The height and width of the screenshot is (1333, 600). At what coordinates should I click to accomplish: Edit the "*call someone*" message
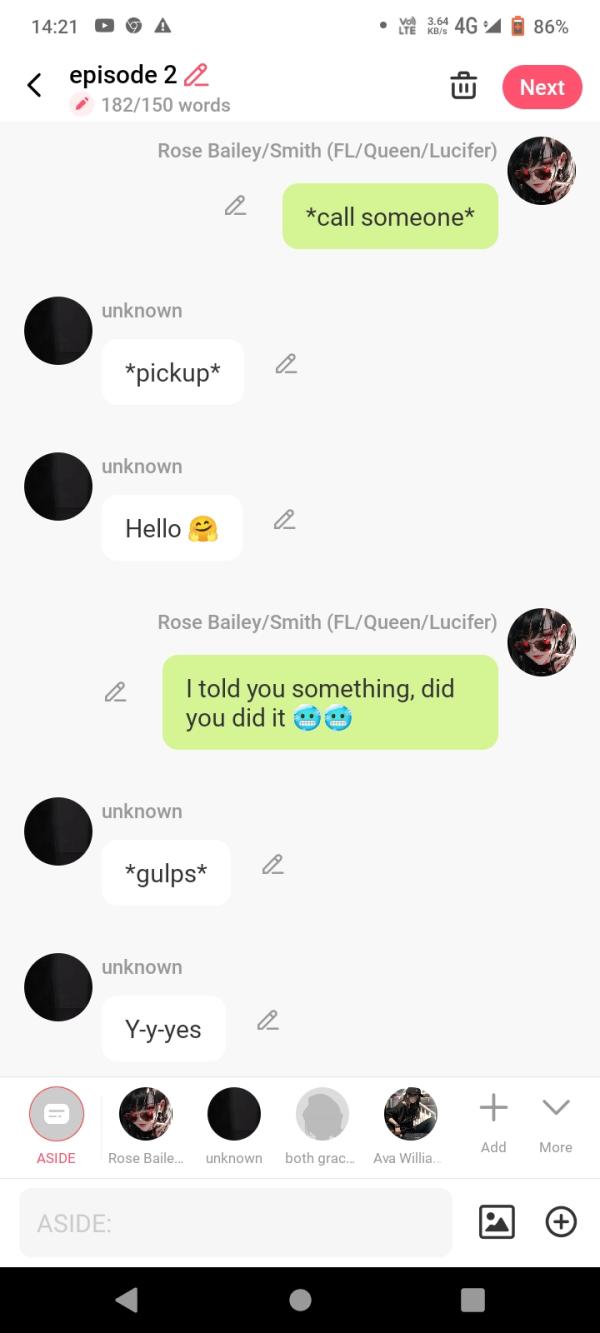[235, 206]
